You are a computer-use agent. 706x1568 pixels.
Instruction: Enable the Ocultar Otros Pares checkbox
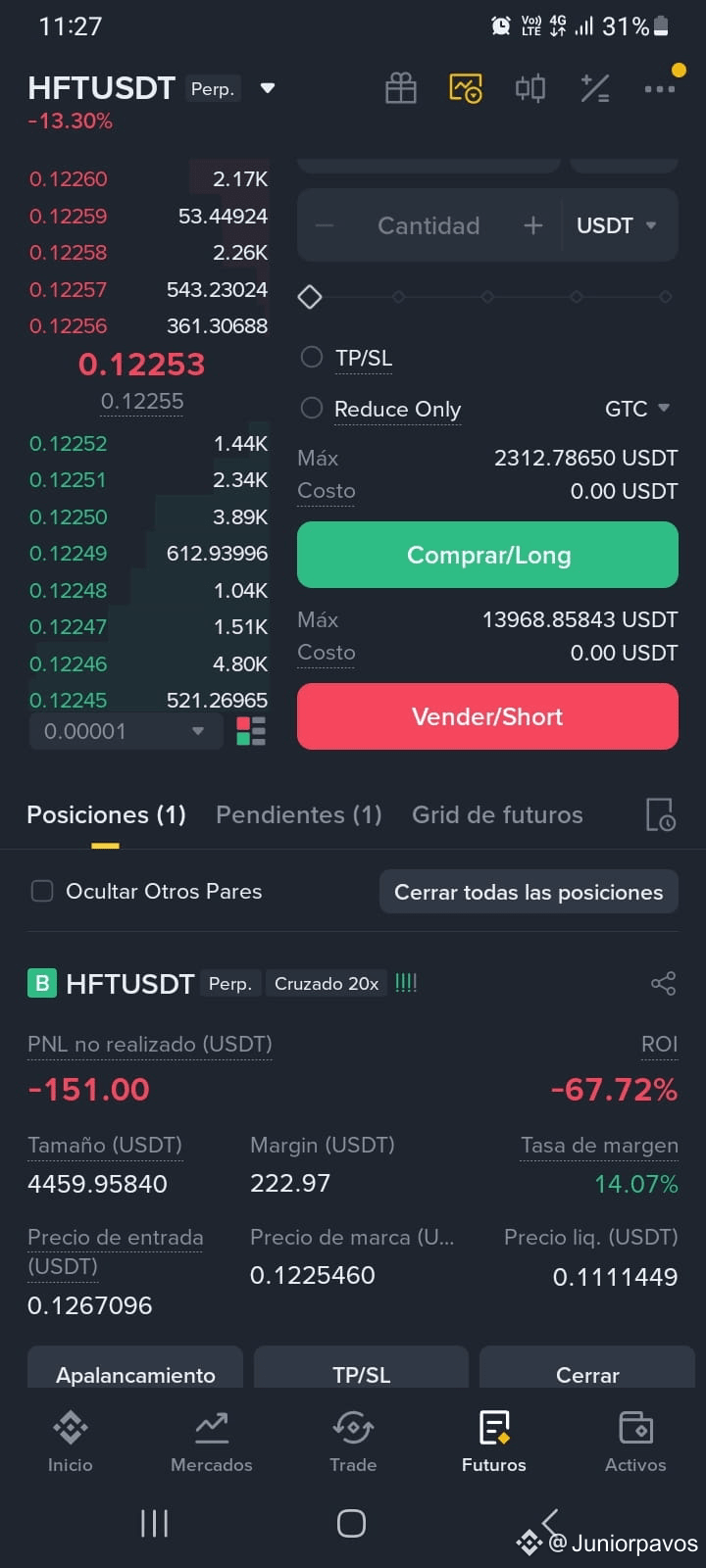click(x=41, y=891)
